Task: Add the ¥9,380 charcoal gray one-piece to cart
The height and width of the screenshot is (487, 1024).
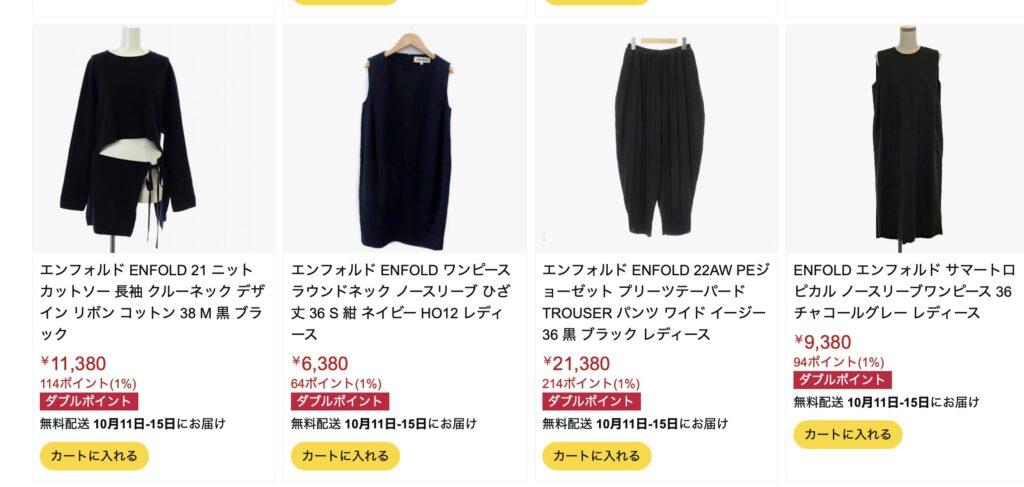Action: pos(847,434)
